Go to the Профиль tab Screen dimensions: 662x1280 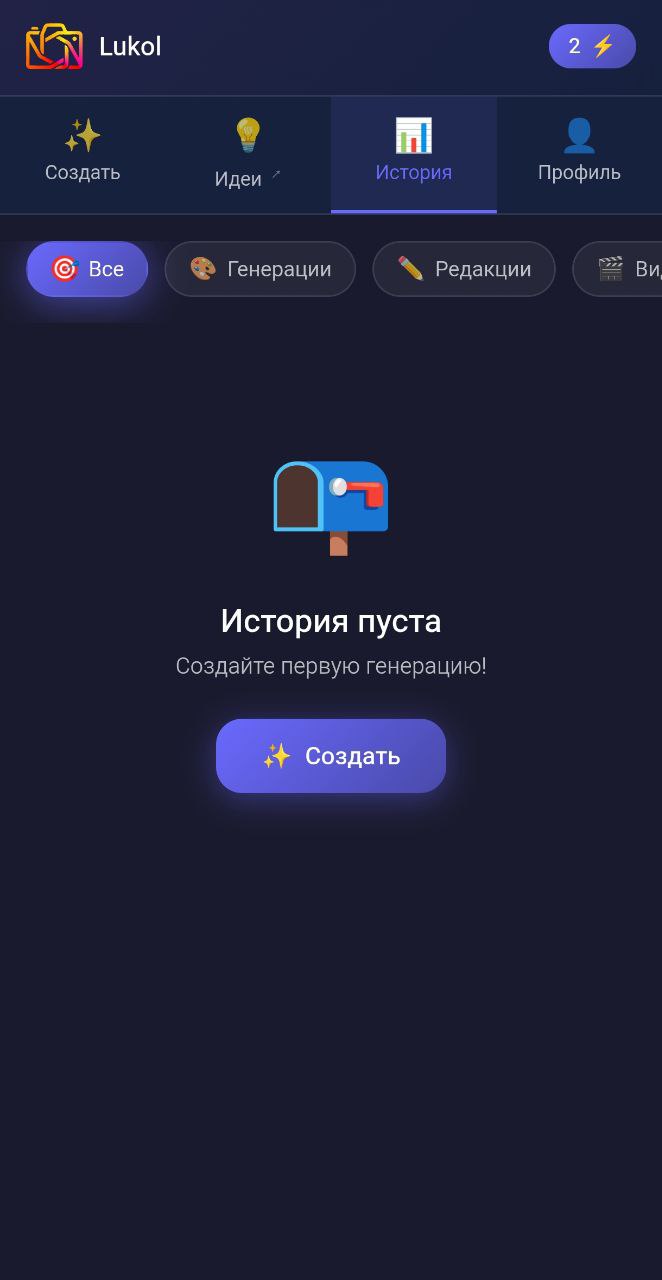tap(579, 154)
